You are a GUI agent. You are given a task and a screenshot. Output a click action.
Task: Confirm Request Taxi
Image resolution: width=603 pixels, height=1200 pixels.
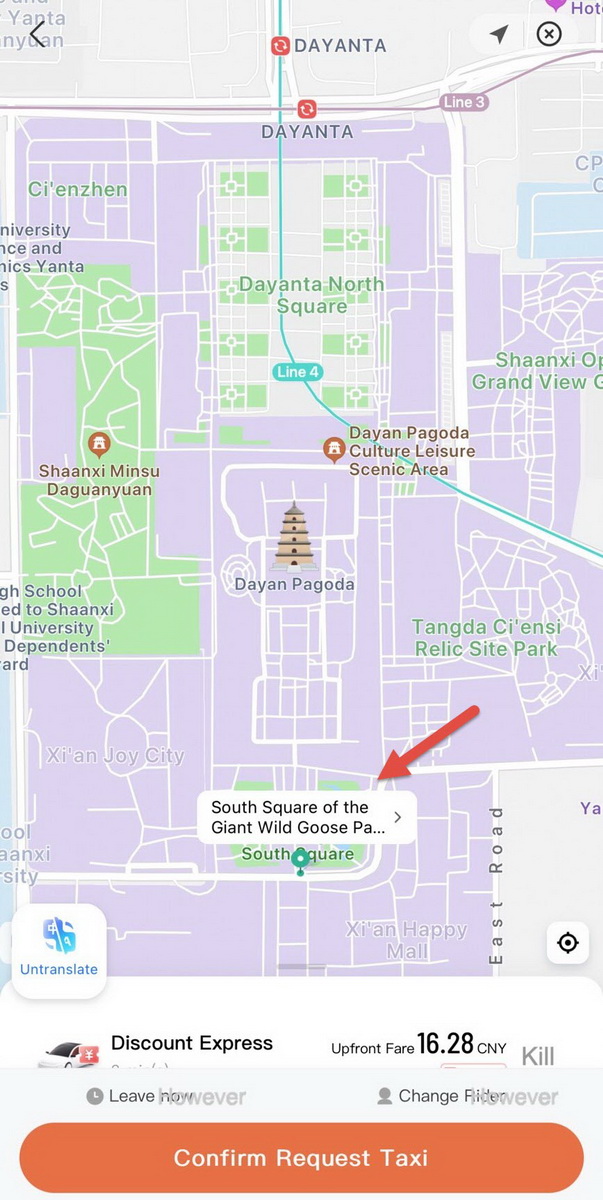point(301,1158)
